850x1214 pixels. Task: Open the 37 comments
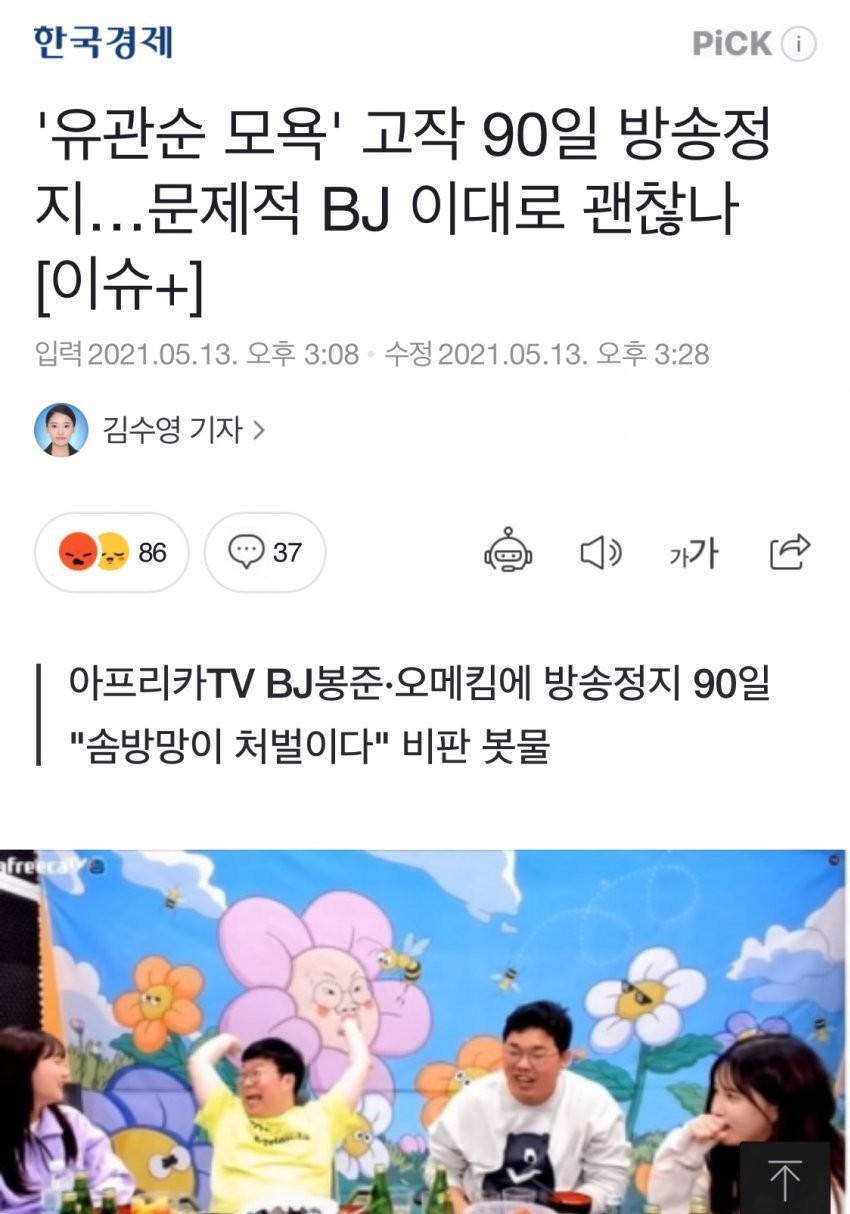(x=265, y=552)
